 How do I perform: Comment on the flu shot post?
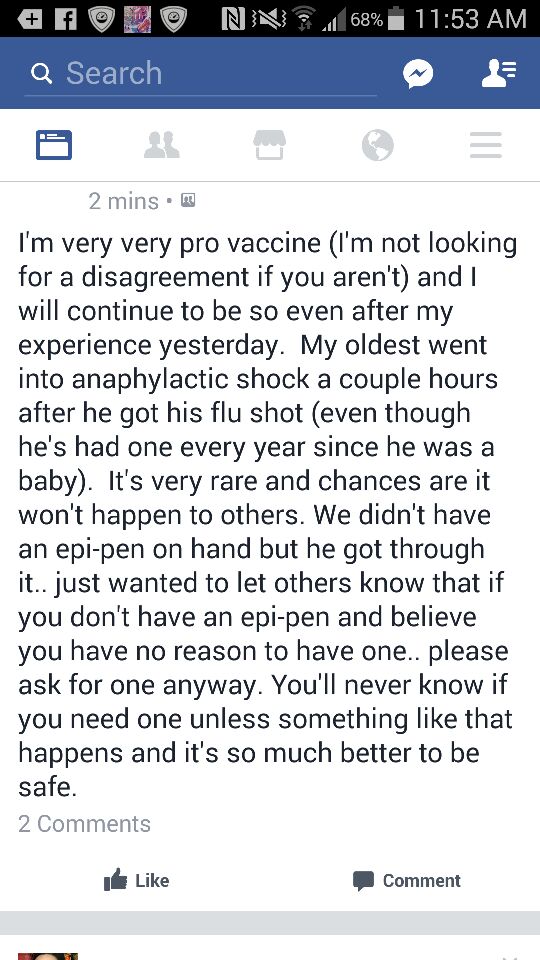407,880
